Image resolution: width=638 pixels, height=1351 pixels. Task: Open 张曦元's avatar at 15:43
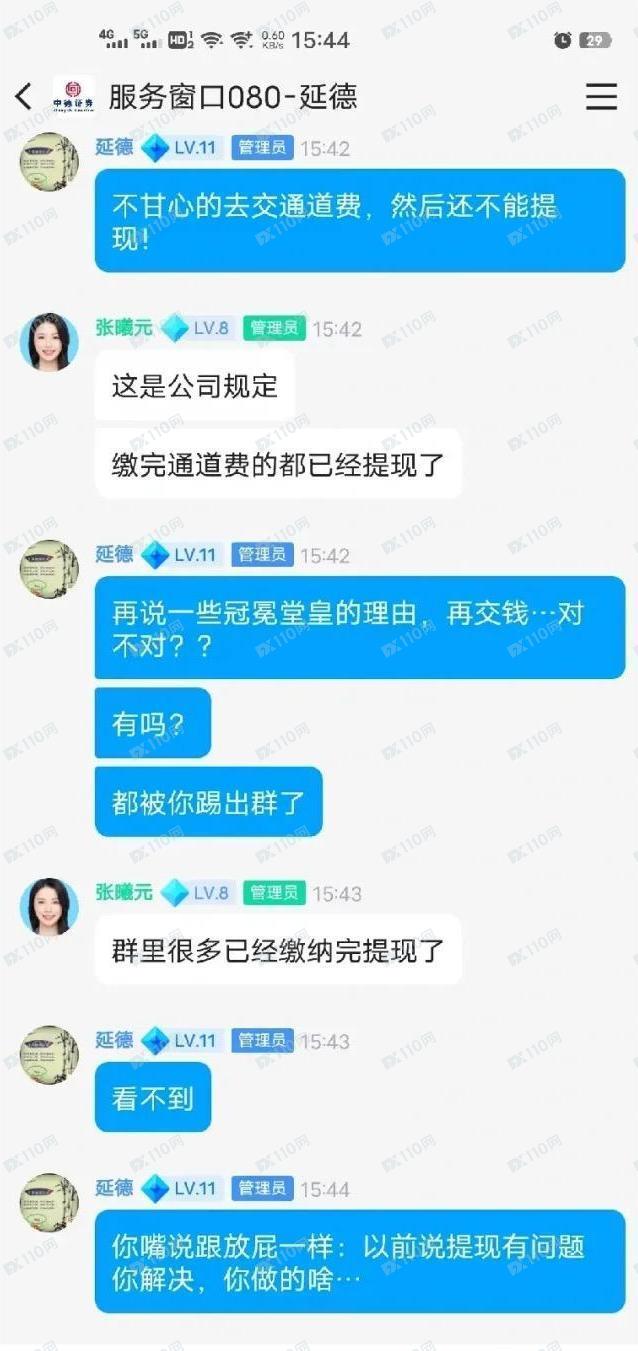click(49, 906)
